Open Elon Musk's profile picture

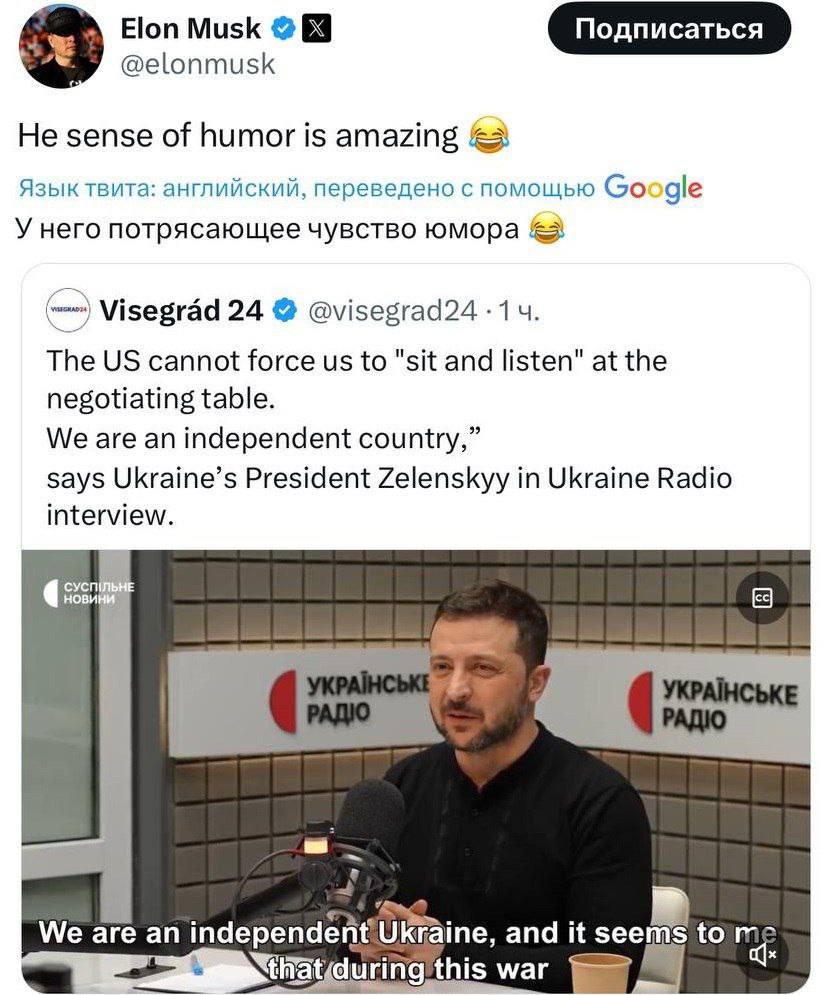click(62, 47)
